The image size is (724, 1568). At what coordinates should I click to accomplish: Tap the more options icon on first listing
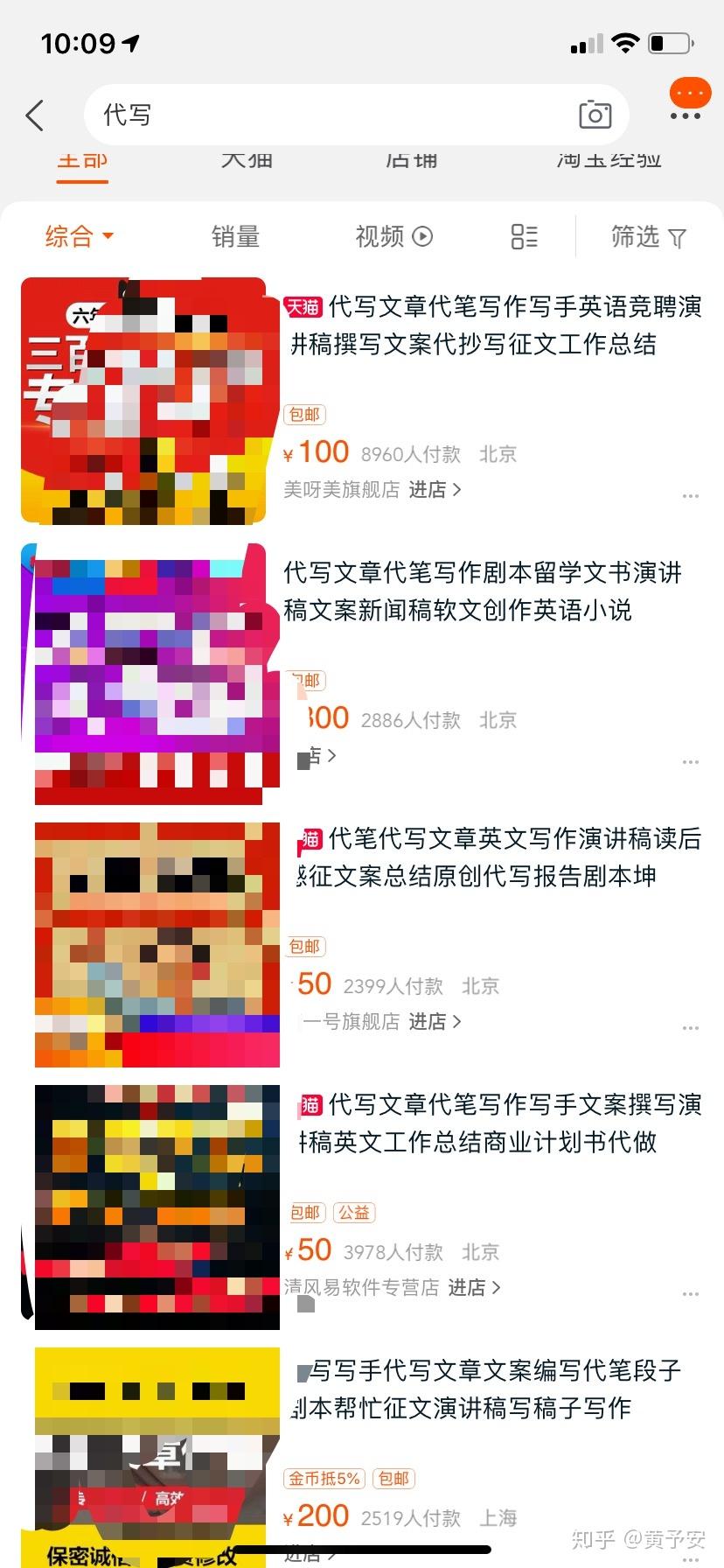pos(690,495)
